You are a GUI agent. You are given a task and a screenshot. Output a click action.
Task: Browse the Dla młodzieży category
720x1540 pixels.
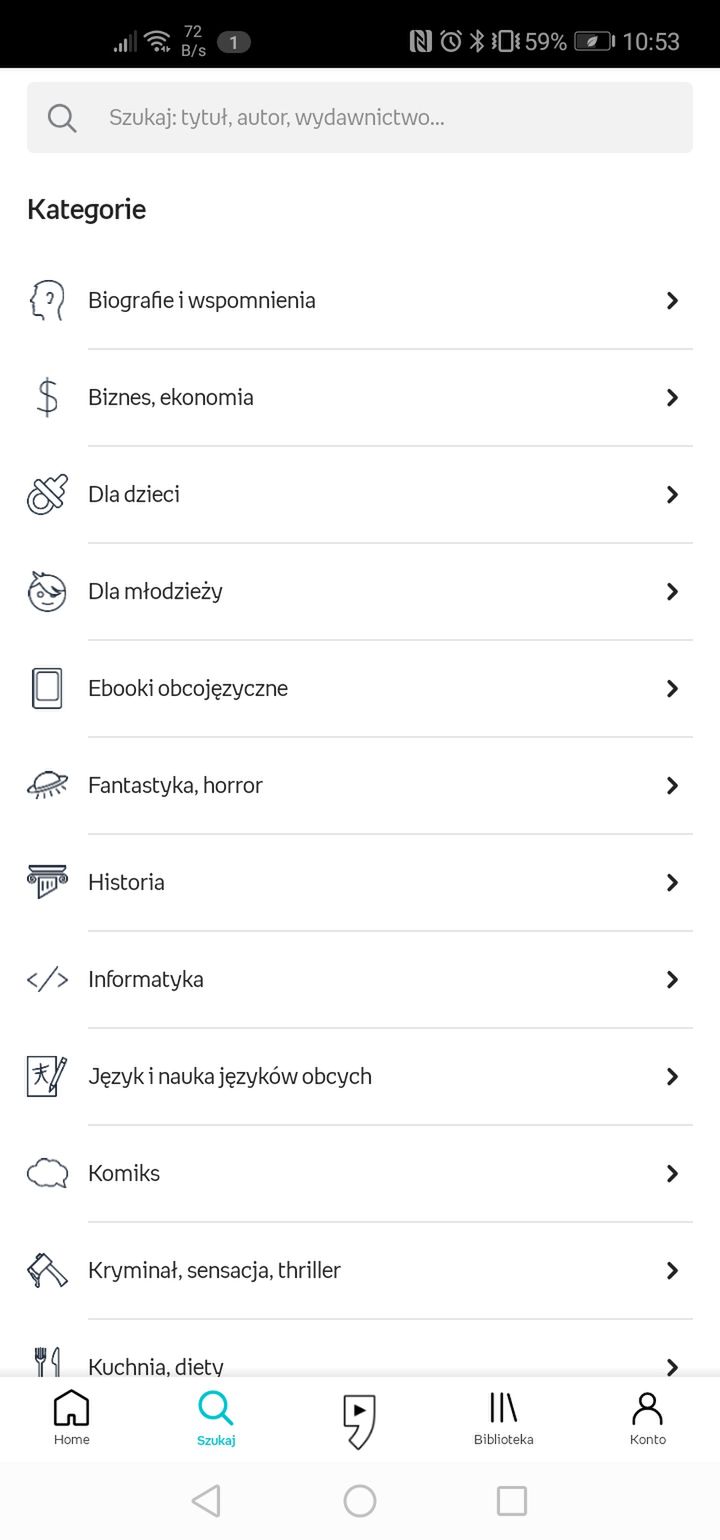[x=360, y=591]
